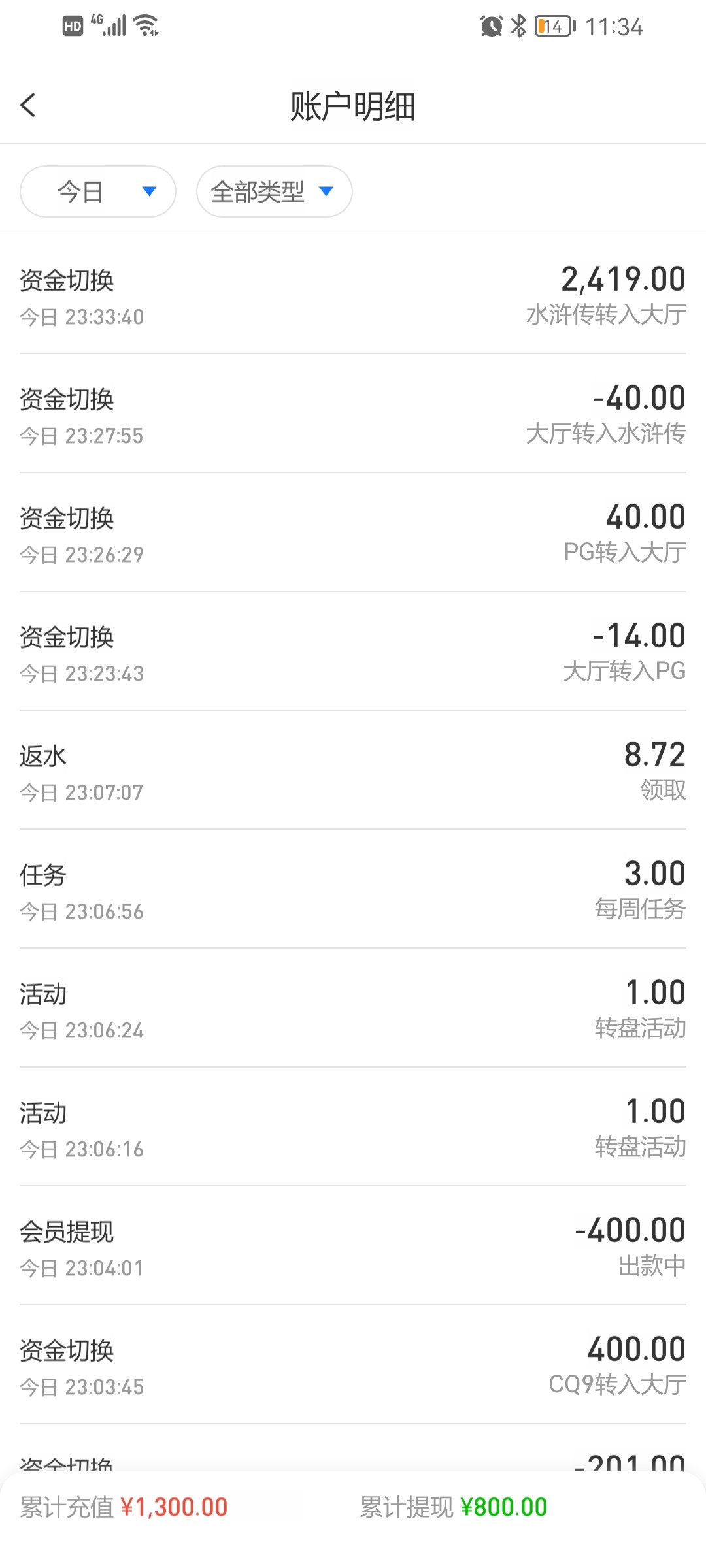Open the 今日 date filter dropdown
706x1568 pixels.
tap(97, 191)
